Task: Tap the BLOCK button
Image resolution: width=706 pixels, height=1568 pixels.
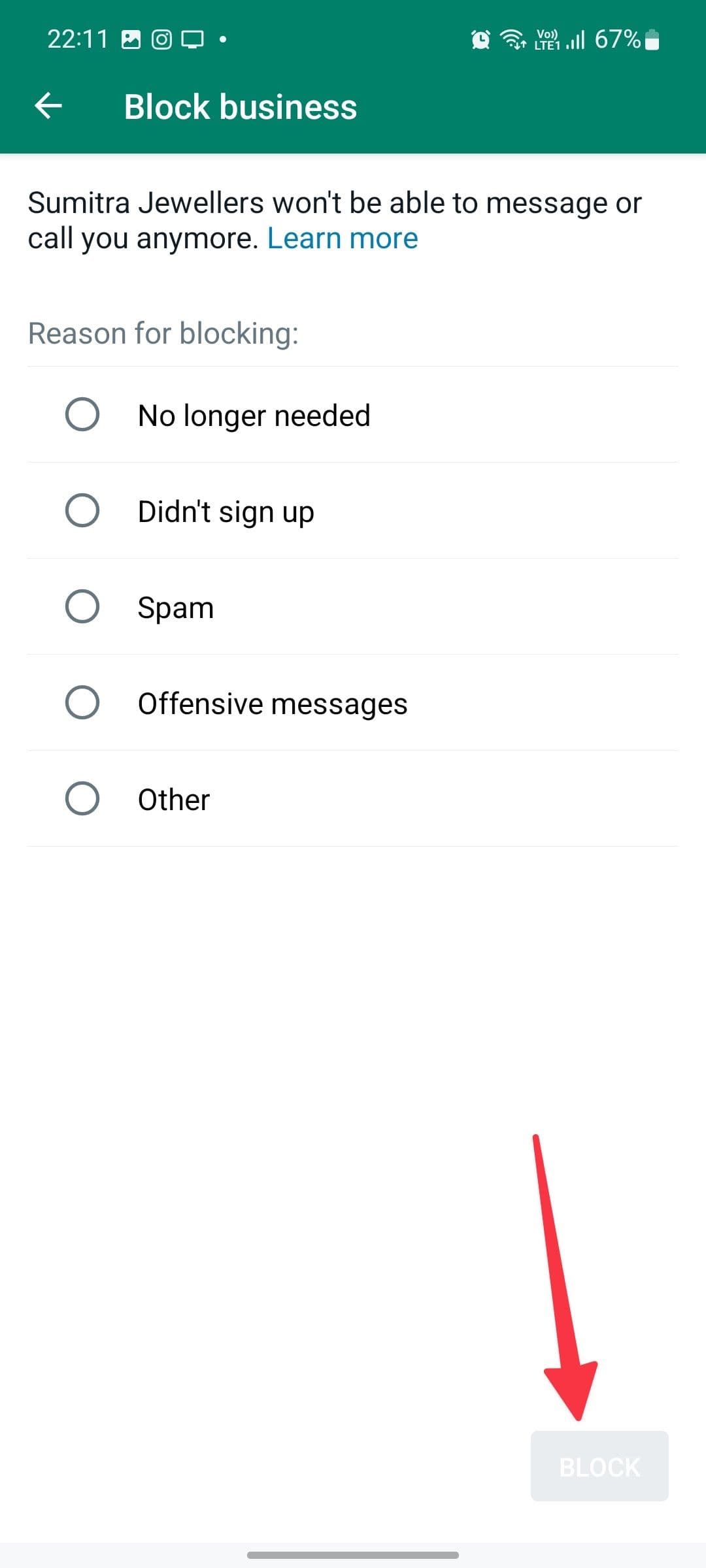Action: click(x=599, y=1466)
